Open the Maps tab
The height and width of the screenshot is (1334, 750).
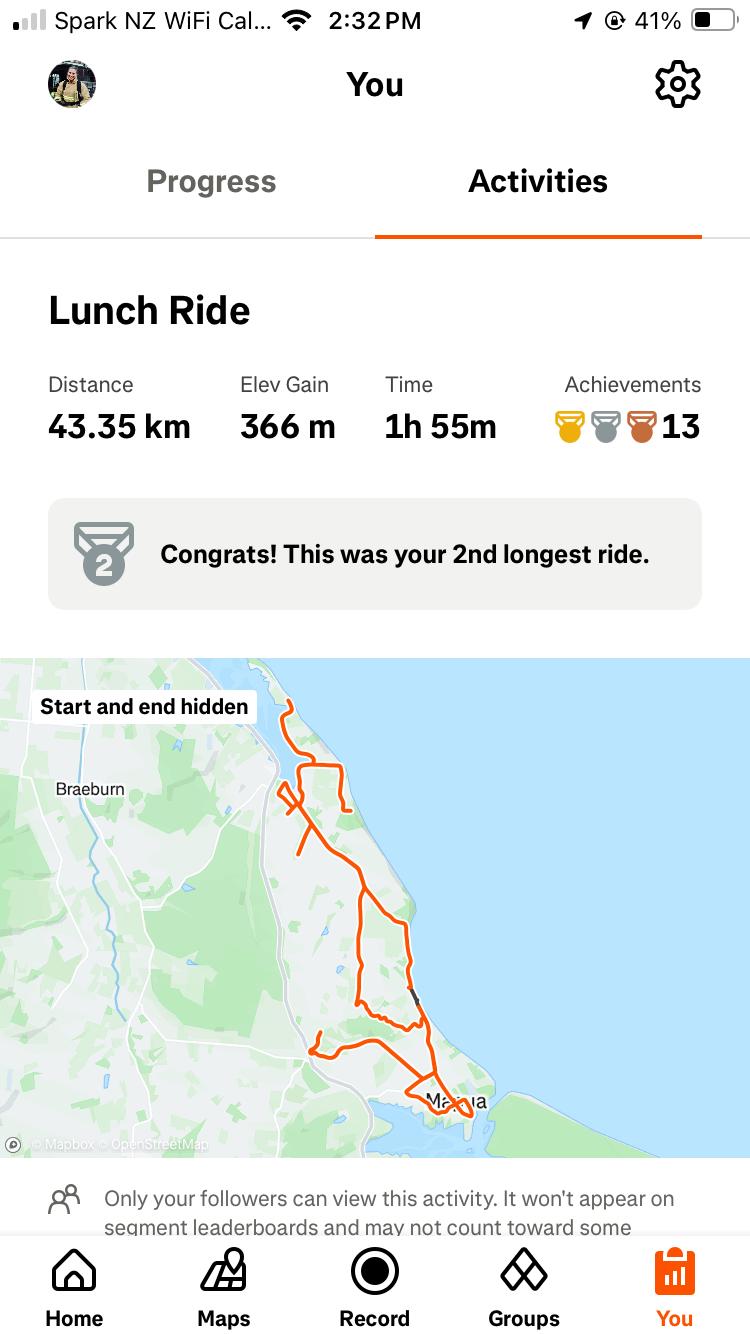[x=224, y=1288]
